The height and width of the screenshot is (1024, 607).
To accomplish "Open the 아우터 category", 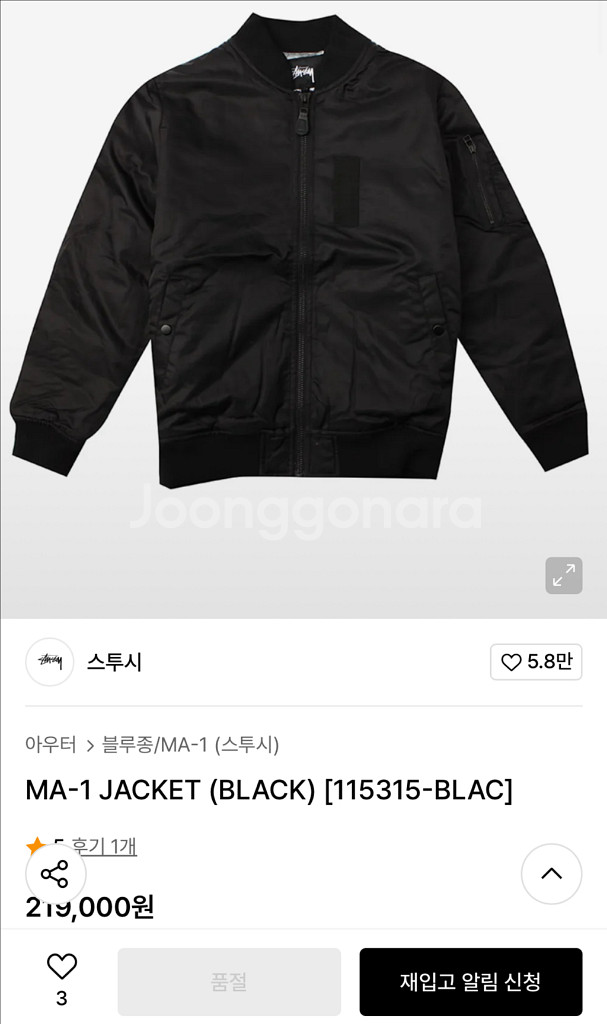I will [51, 745].
